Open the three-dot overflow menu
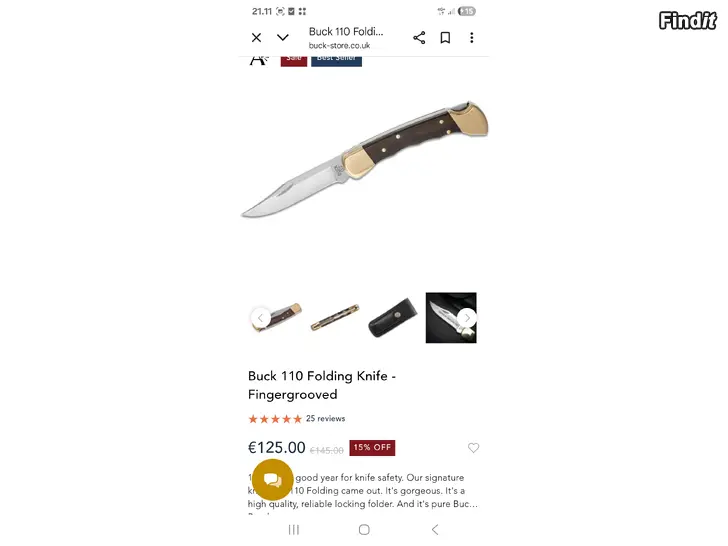This screenshot has width=728, height=546. (471, 38)
